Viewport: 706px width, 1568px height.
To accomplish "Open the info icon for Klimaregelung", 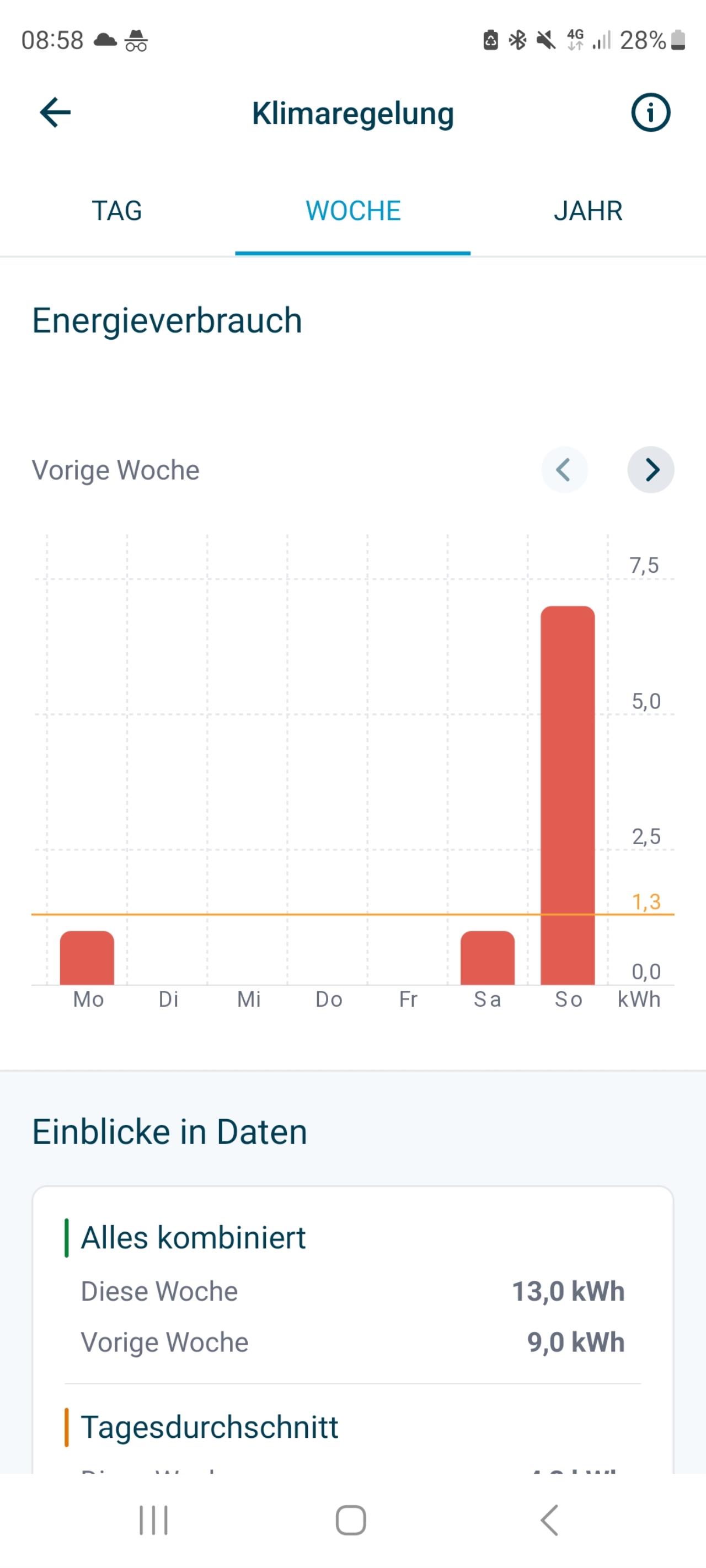I will pos(650,112).
